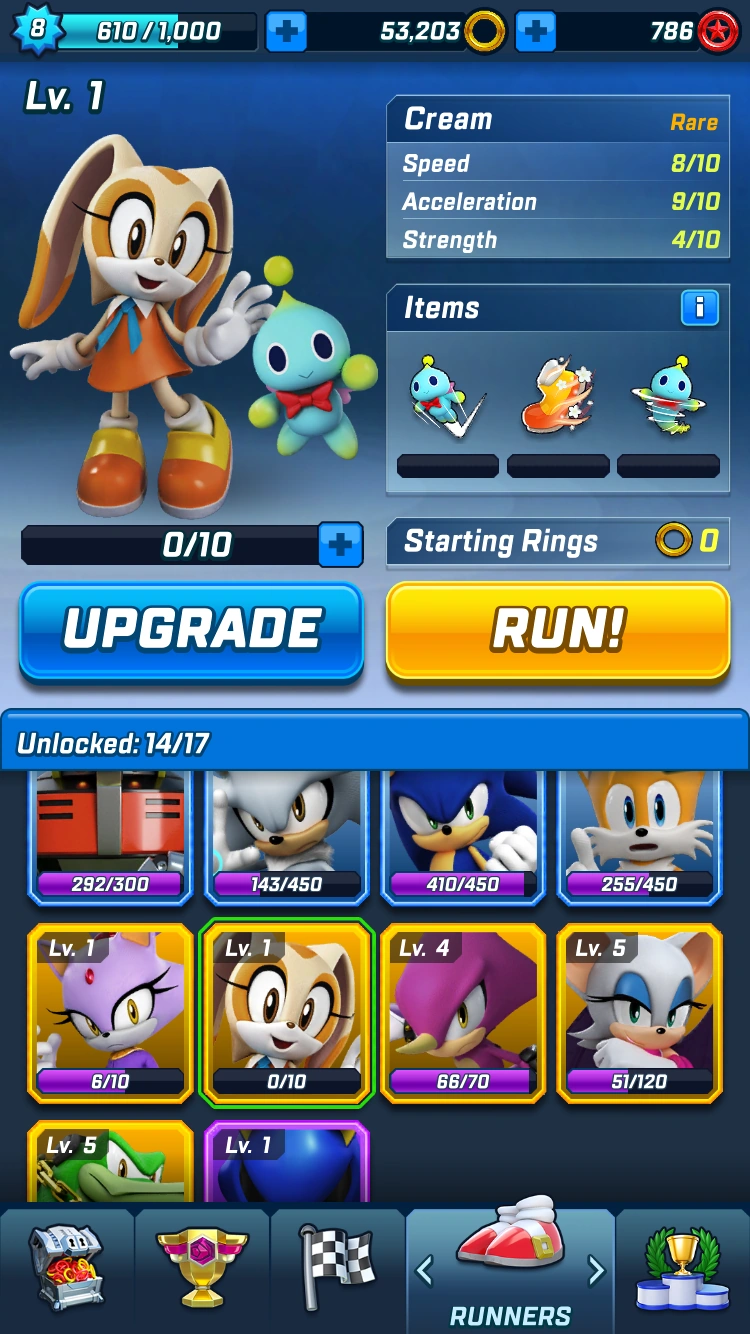Tap the UPGRADE button
Image resolution: width=750 pixels, height=1334 pixels.
tap(190, 630)
